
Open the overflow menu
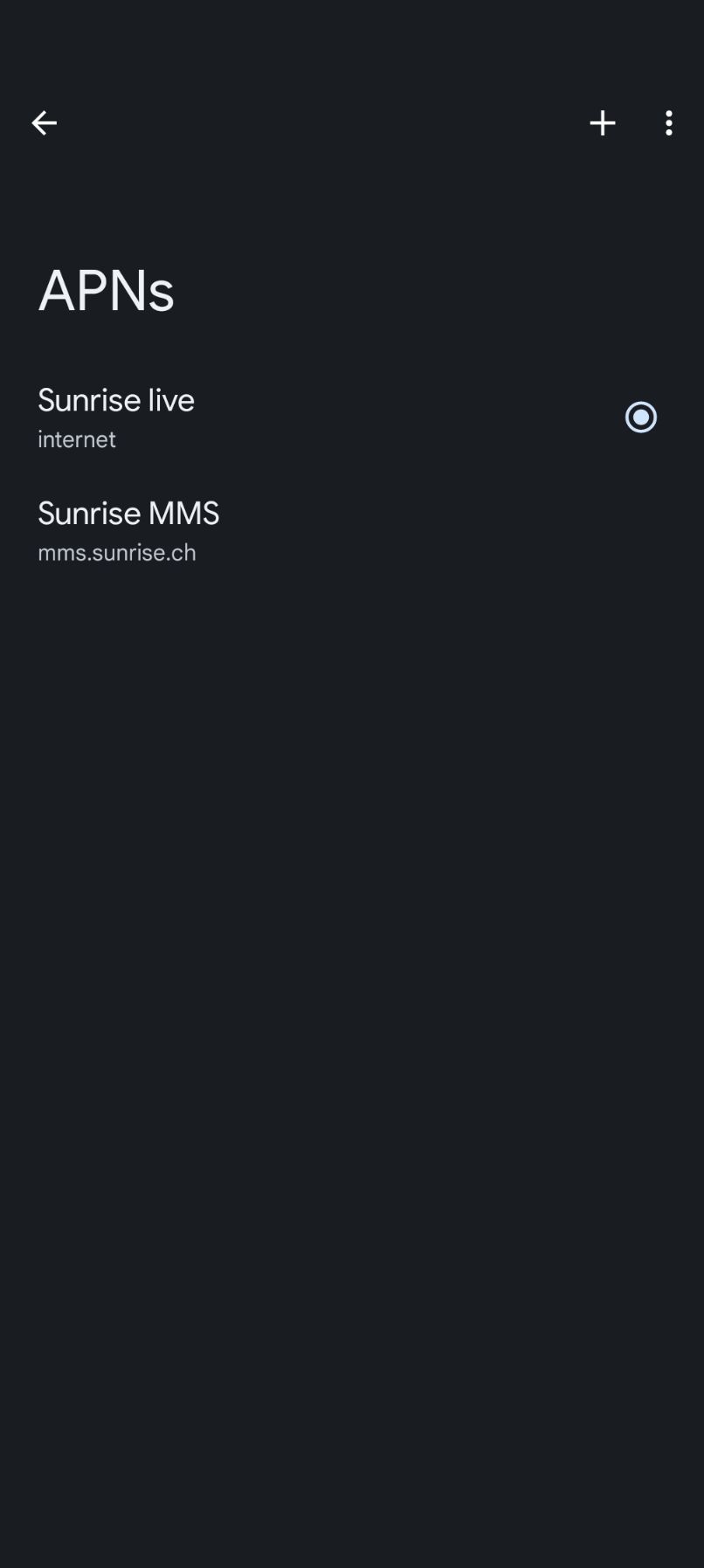(x=669, y=123)
